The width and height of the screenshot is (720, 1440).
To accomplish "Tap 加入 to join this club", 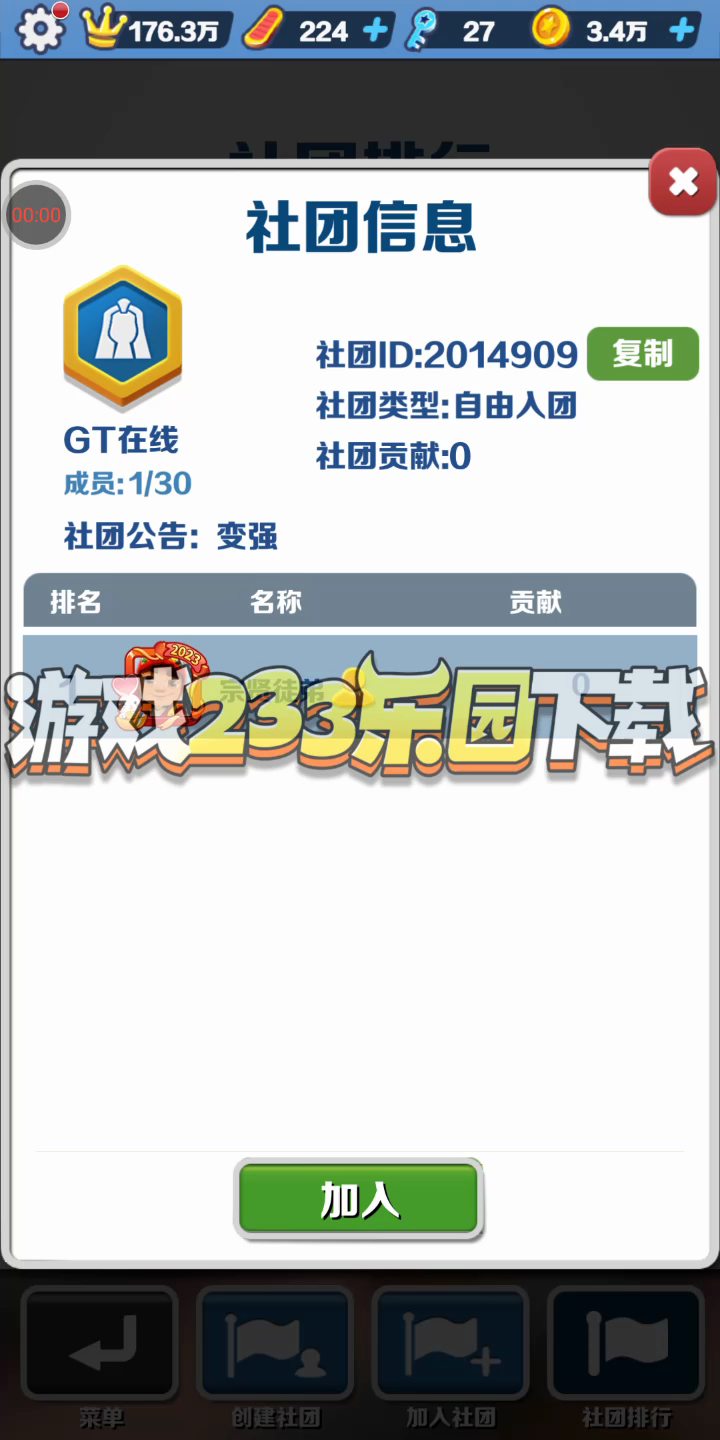I will tap(359, 1199).
